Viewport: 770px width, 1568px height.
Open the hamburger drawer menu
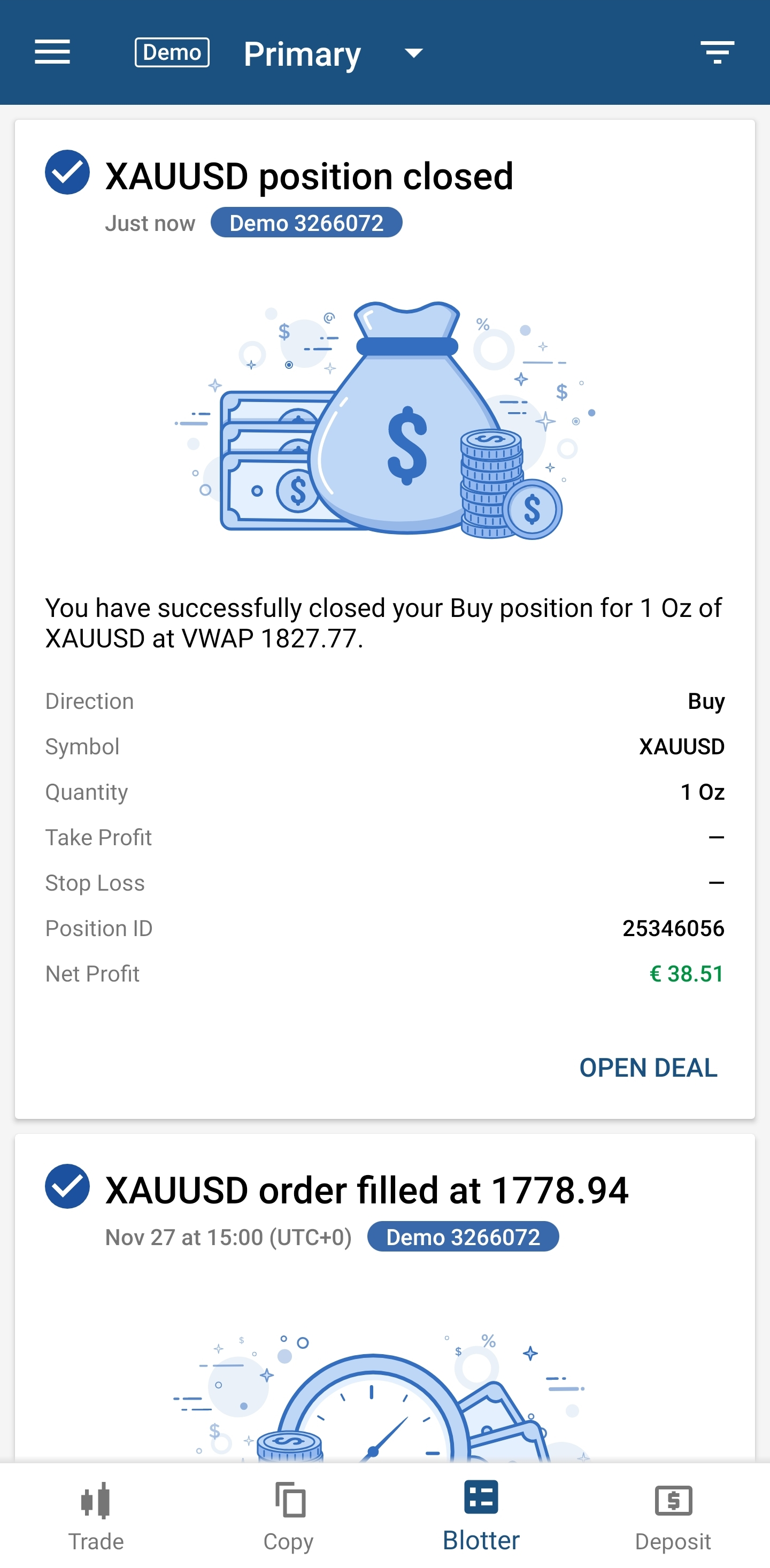pos(52,52)
